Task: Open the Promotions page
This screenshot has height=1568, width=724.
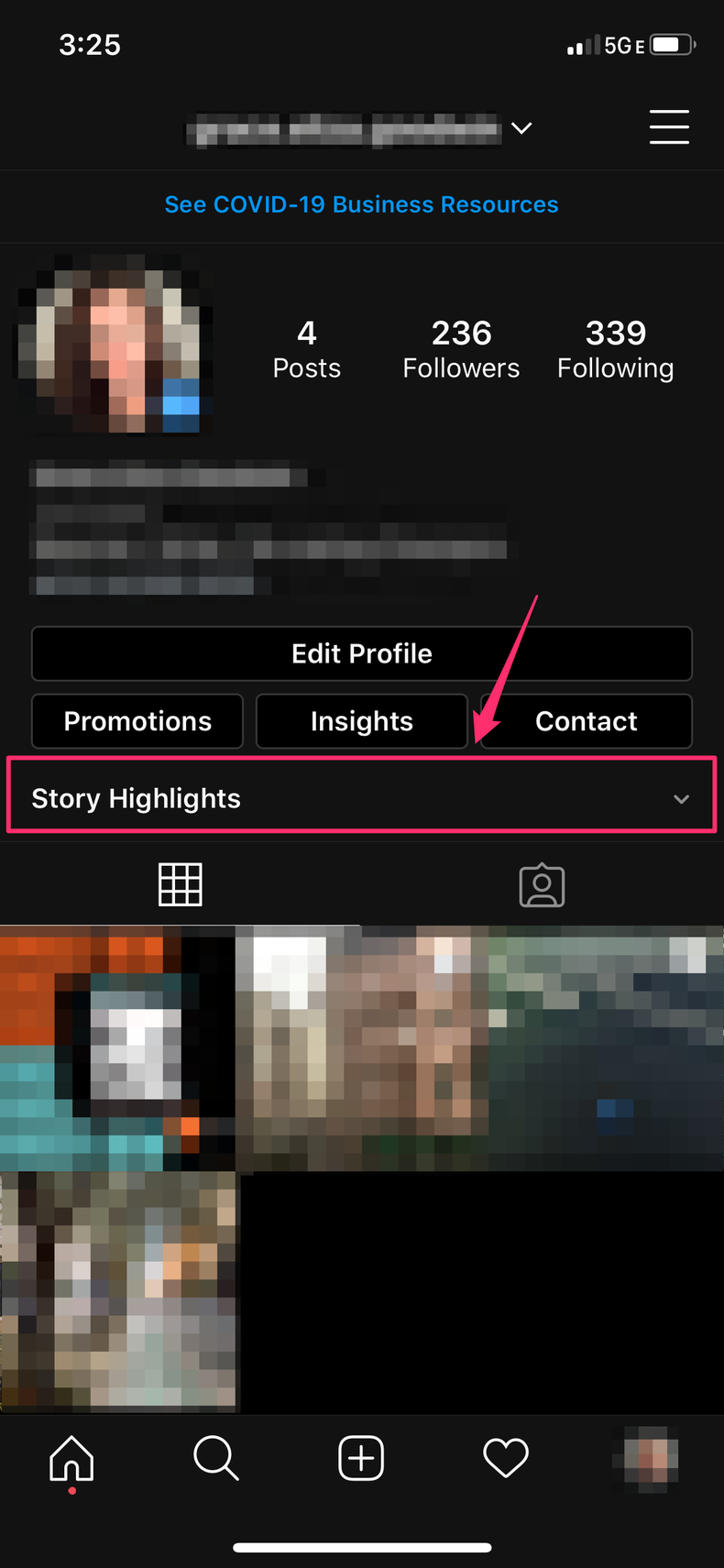Action: pos(137,721)
